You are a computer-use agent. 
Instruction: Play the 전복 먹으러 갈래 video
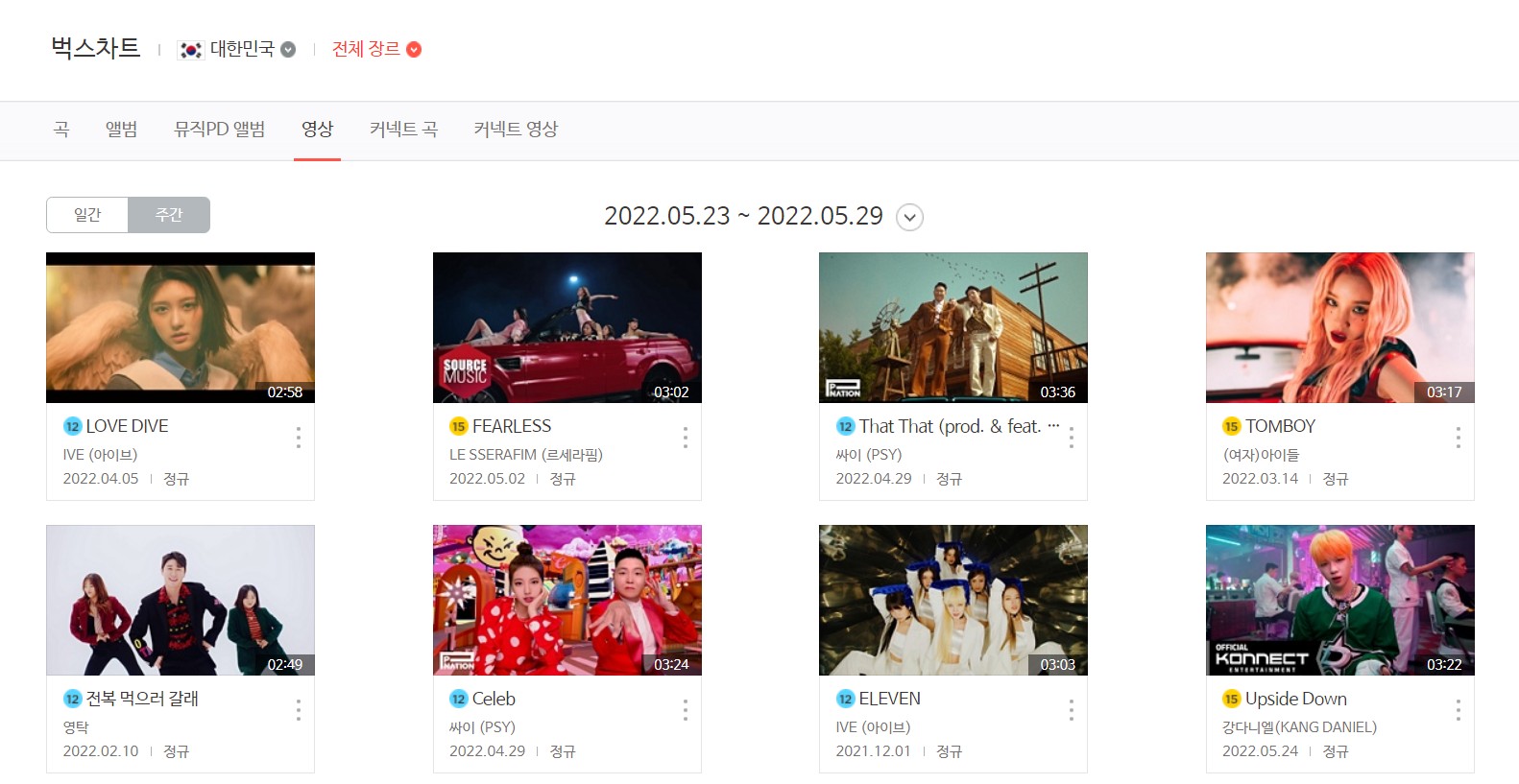pos(181,600)
